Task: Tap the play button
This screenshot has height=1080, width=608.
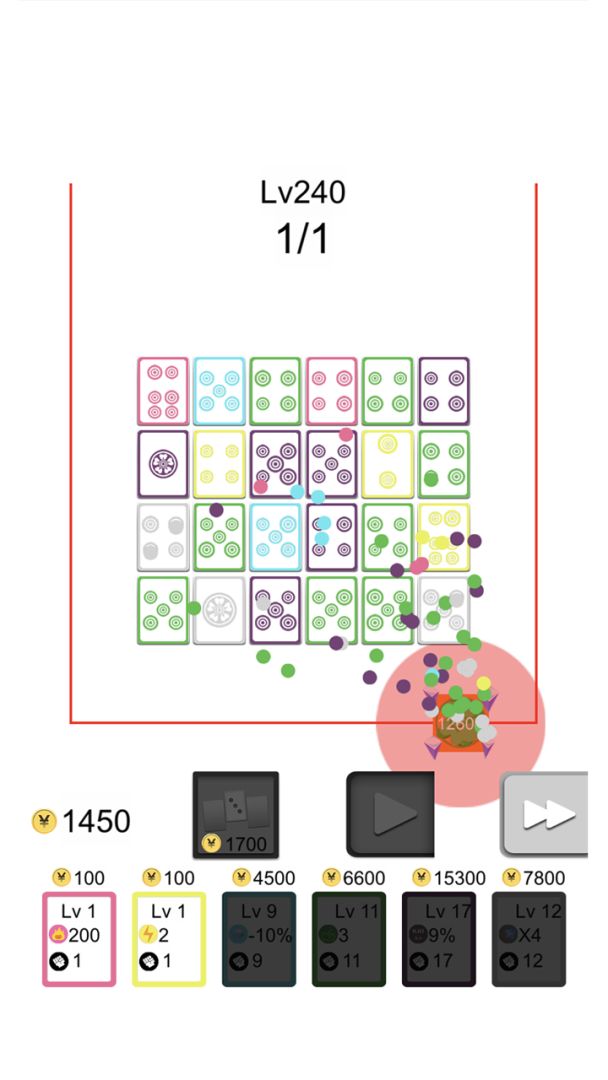Action: [x=391, y=815]
